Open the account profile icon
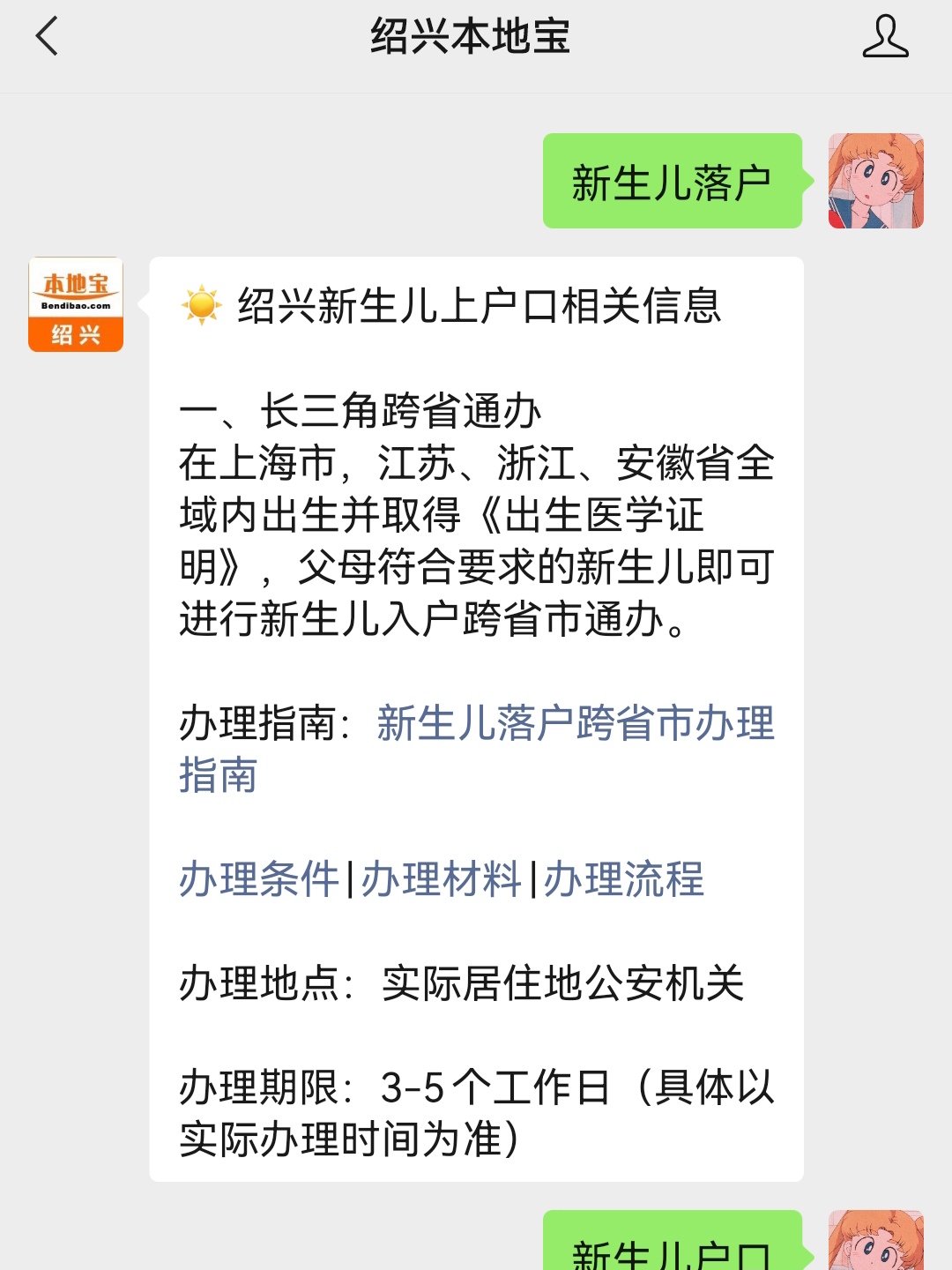The width and height of the screenshot is (952, 1270). point(885,37)
